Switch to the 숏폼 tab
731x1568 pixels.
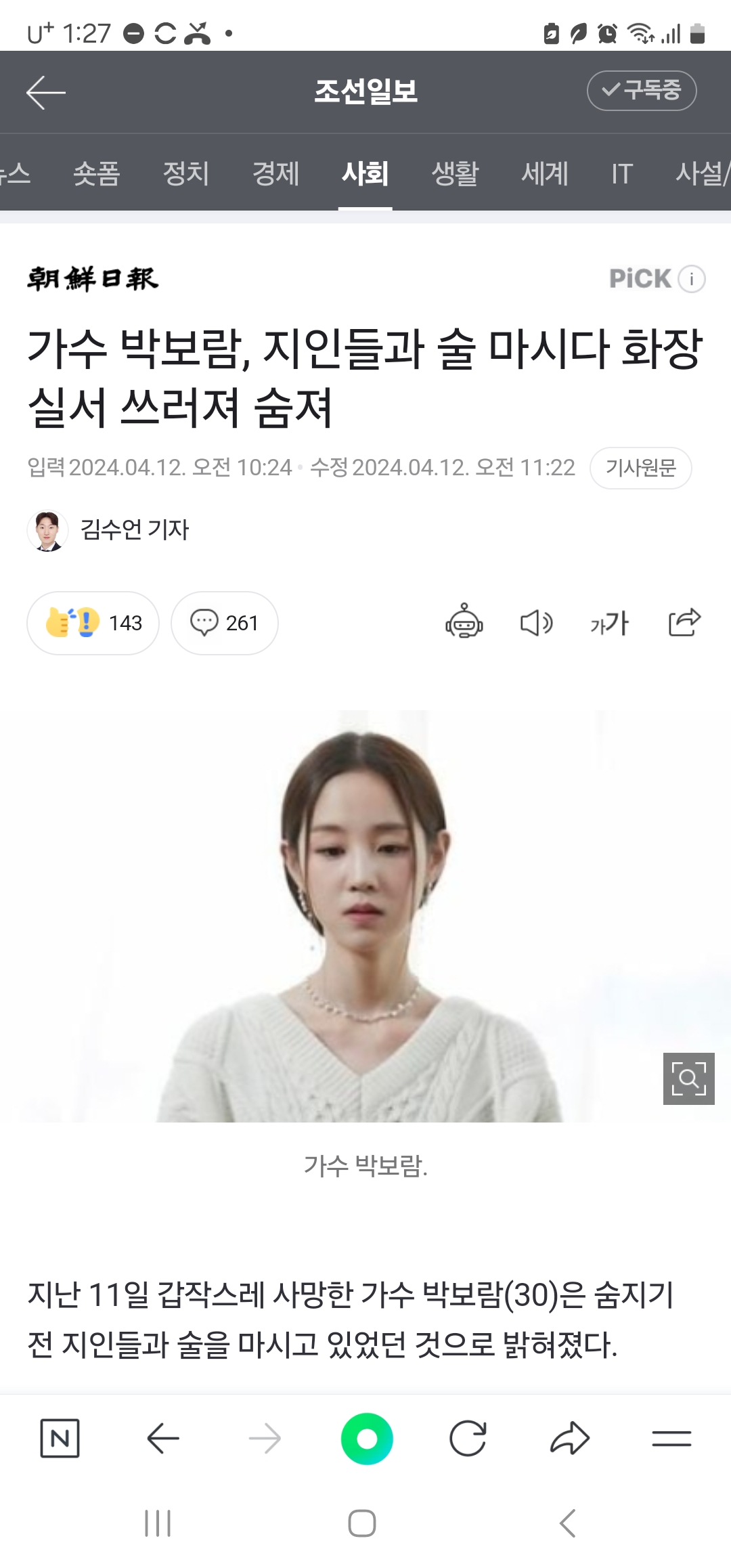click(96, 173)
